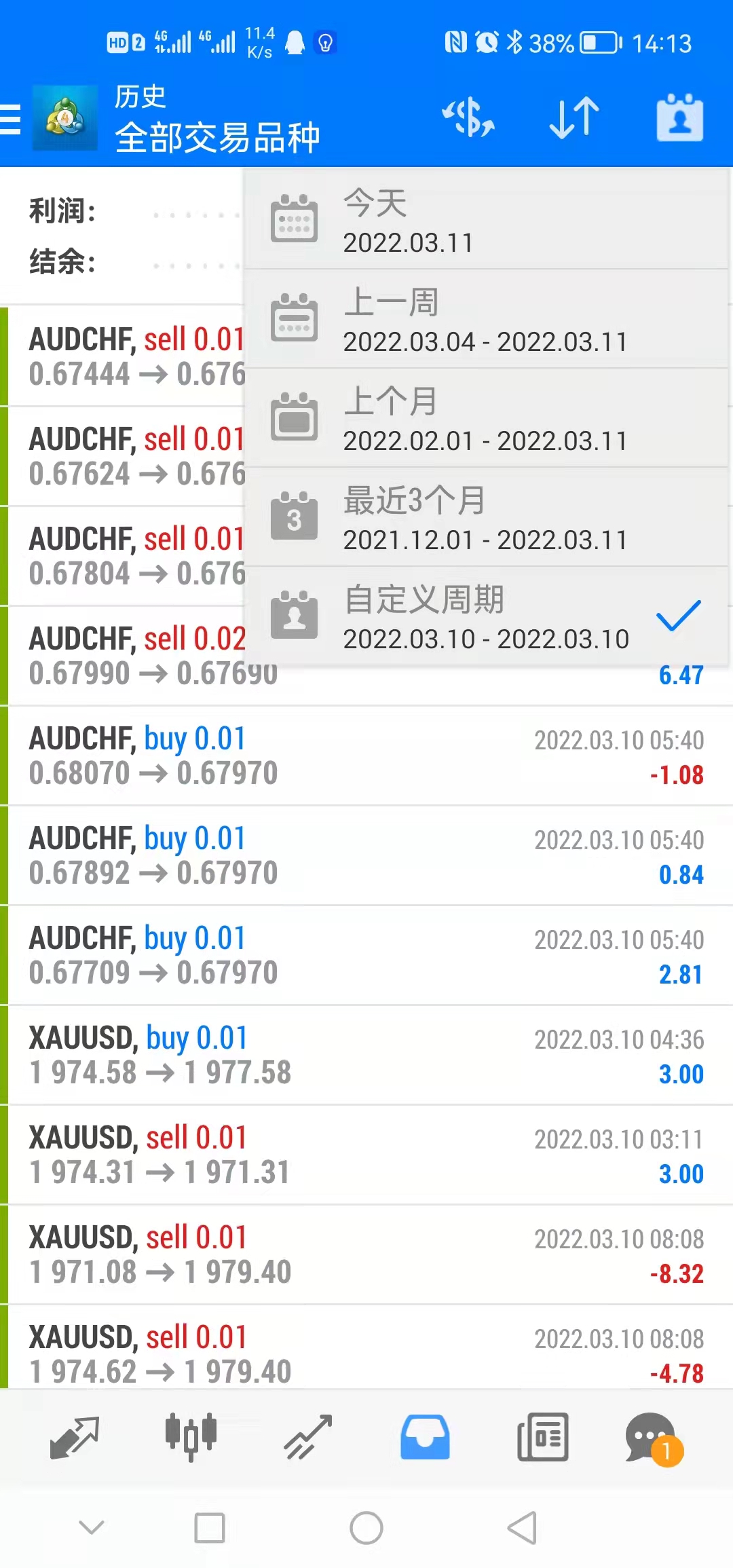Go to the system home screen
The height and width of the screenshot is (1568, 733).
pyautogui.click(x=366, y=1527)
